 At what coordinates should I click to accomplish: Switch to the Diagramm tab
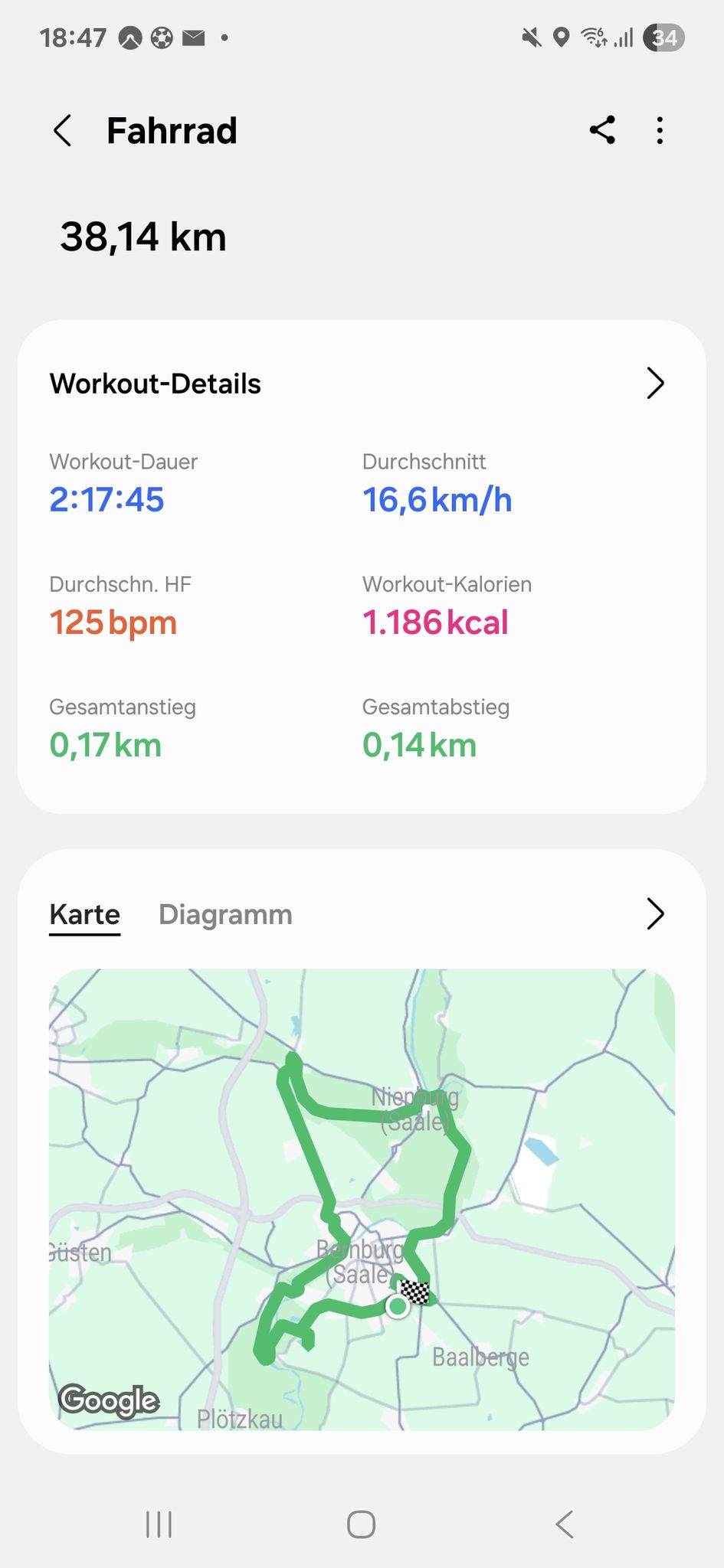pos(225,914)
